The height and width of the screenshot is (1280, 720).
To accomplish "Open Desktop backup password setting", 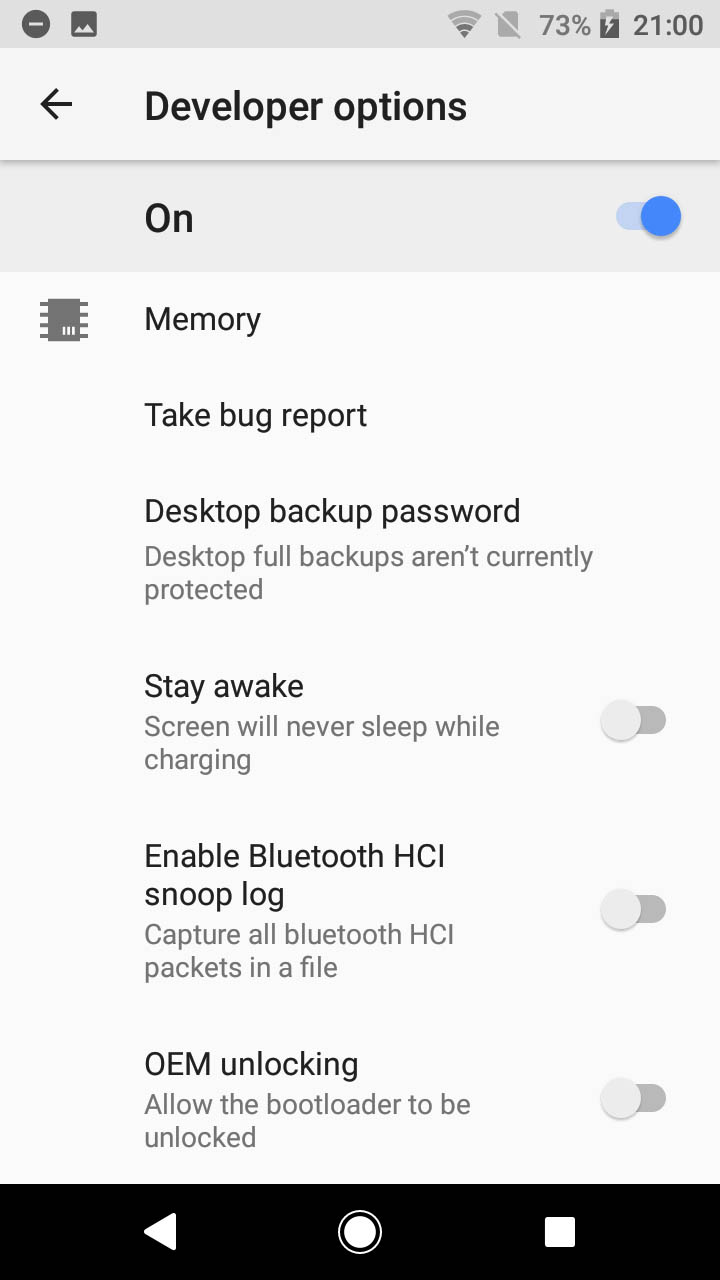I will coord(360,548).
